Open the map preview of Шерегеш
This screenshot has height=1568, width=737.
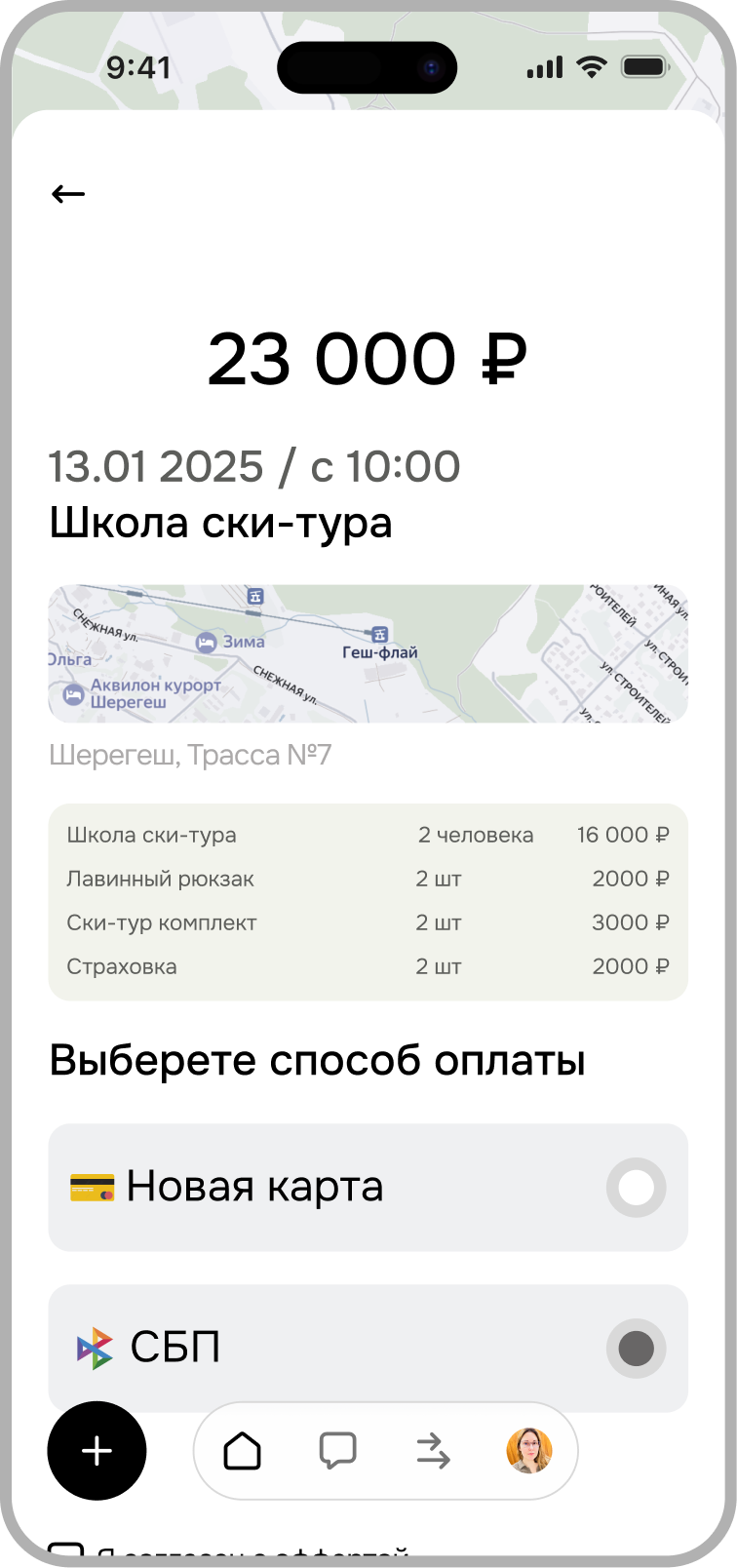pyautogui.click(x=368, y=653)
